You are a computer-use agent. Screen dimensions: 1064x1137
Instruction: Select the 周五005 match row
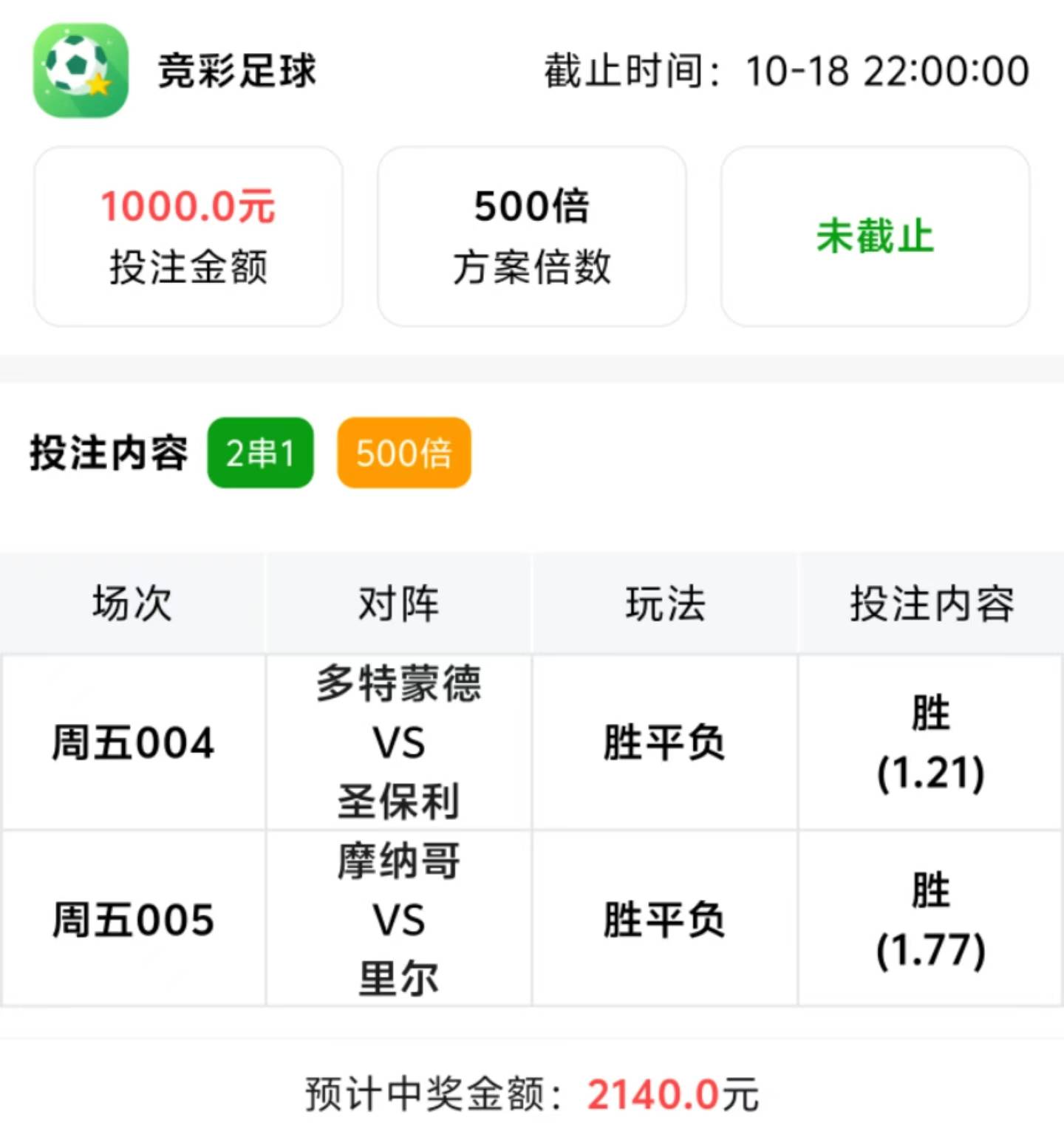(x=133, y=919)
